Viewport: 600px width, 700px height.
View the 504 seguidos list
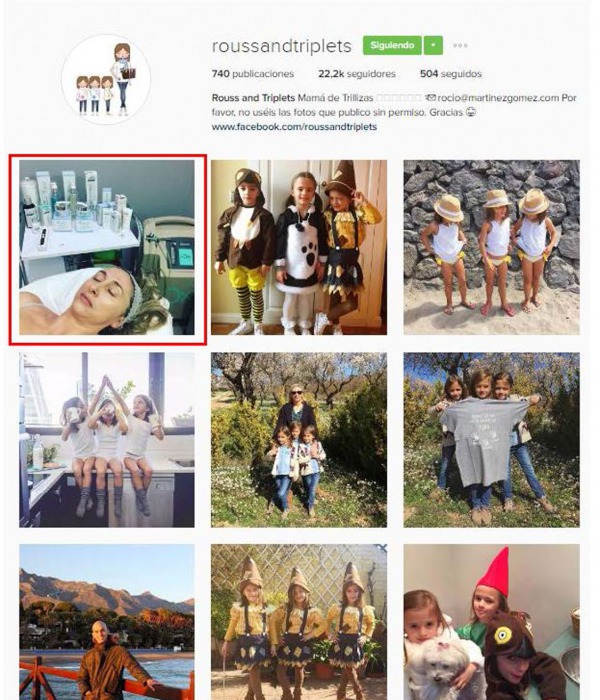(x=450, y=74)
